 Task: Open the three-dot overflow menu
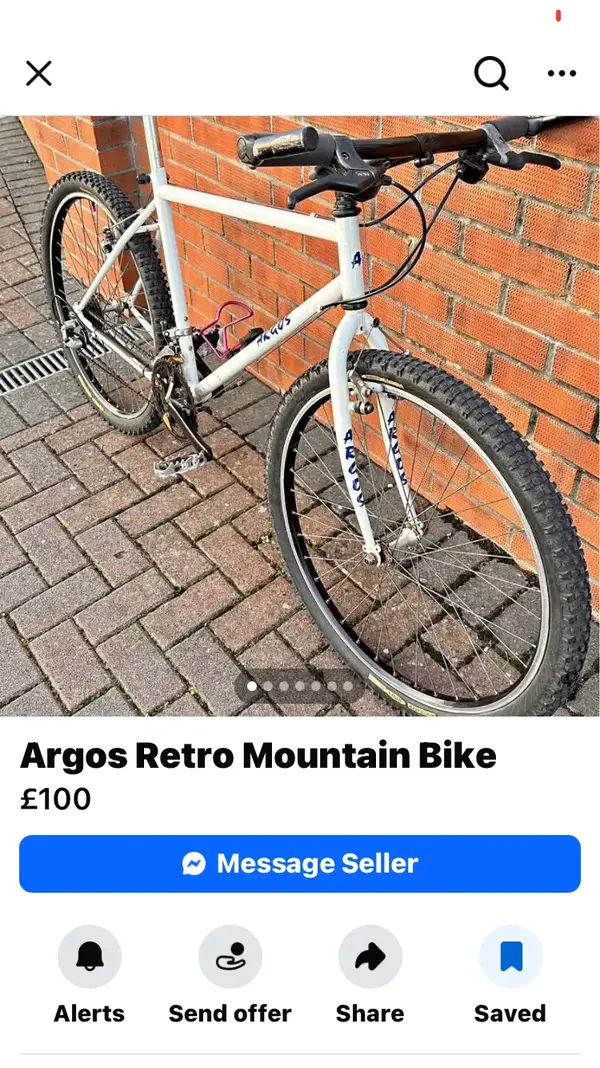coord(561,73)
